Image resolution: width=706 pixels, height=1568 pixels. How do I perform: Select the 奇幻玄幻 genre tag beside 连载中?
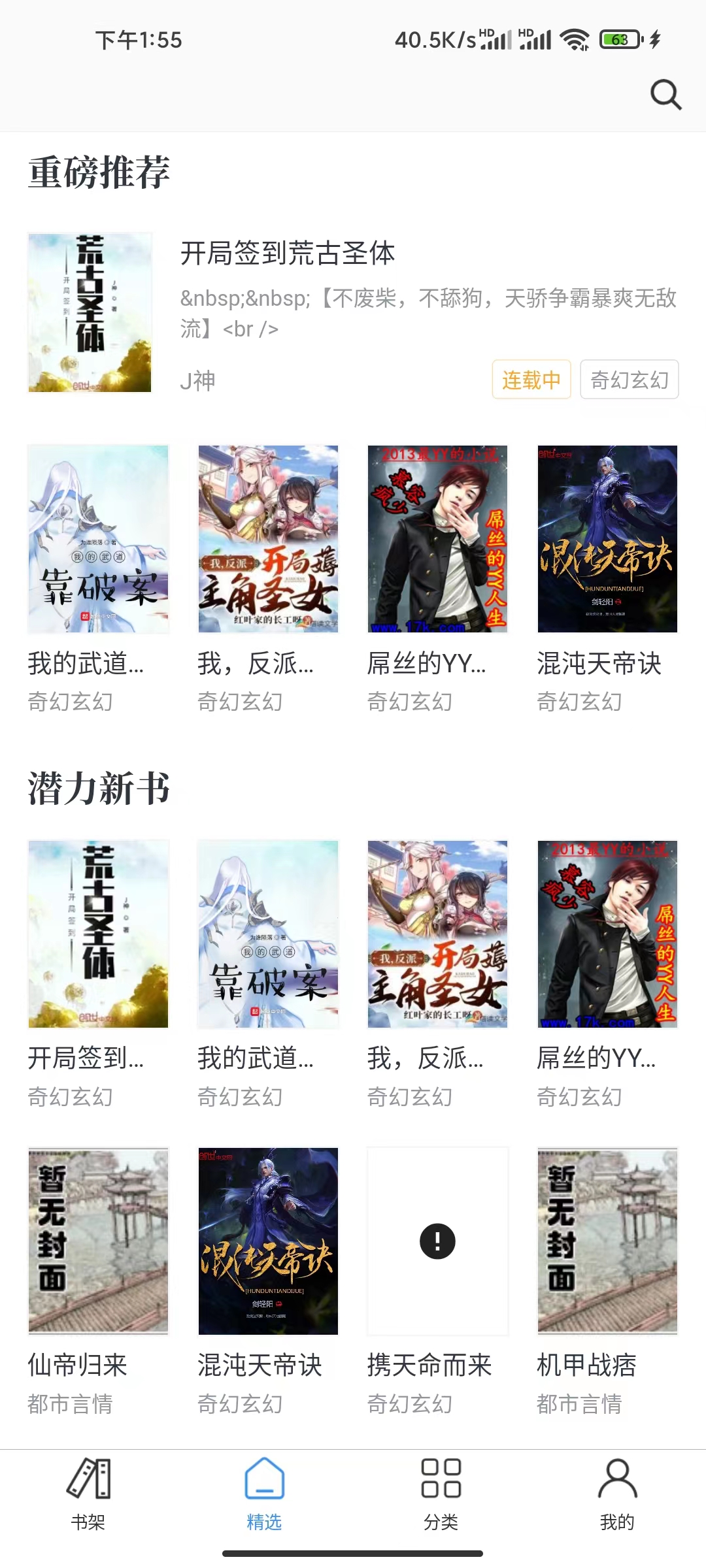pyautogui.click(x=629, y=380)
